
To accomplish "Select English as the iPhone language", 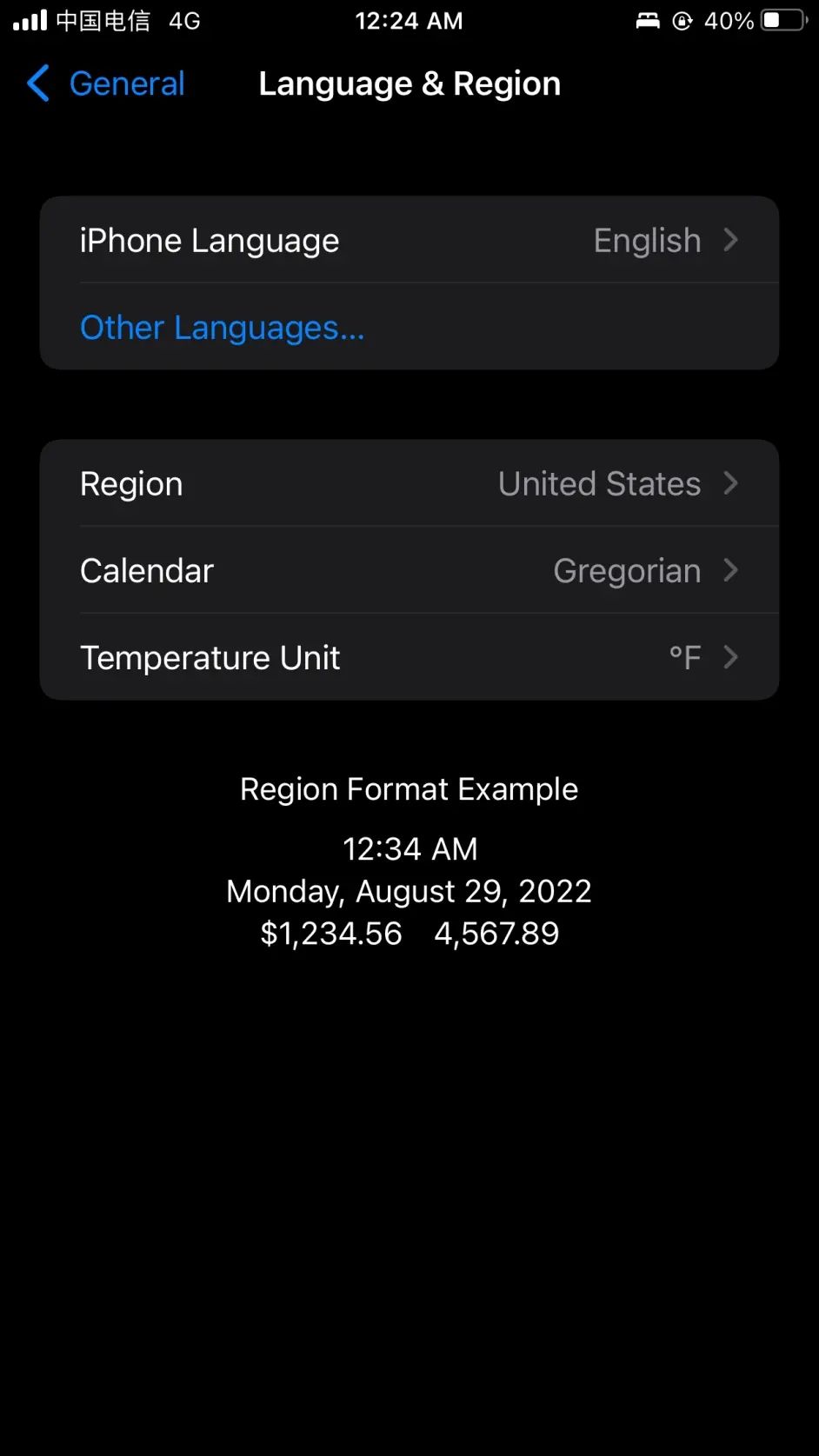I will [647, 240].
